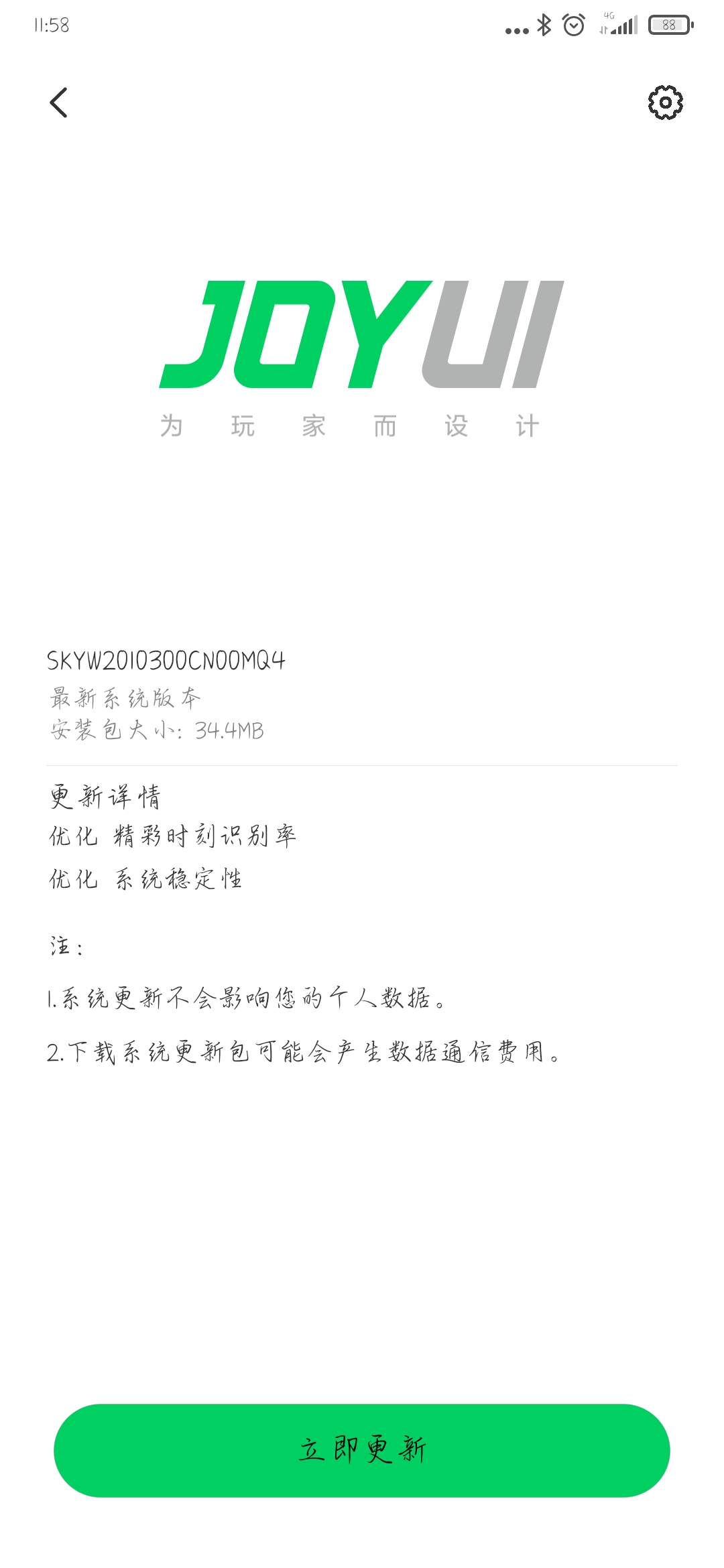
Task: Open the update settings gear
Action: (665, 103)
